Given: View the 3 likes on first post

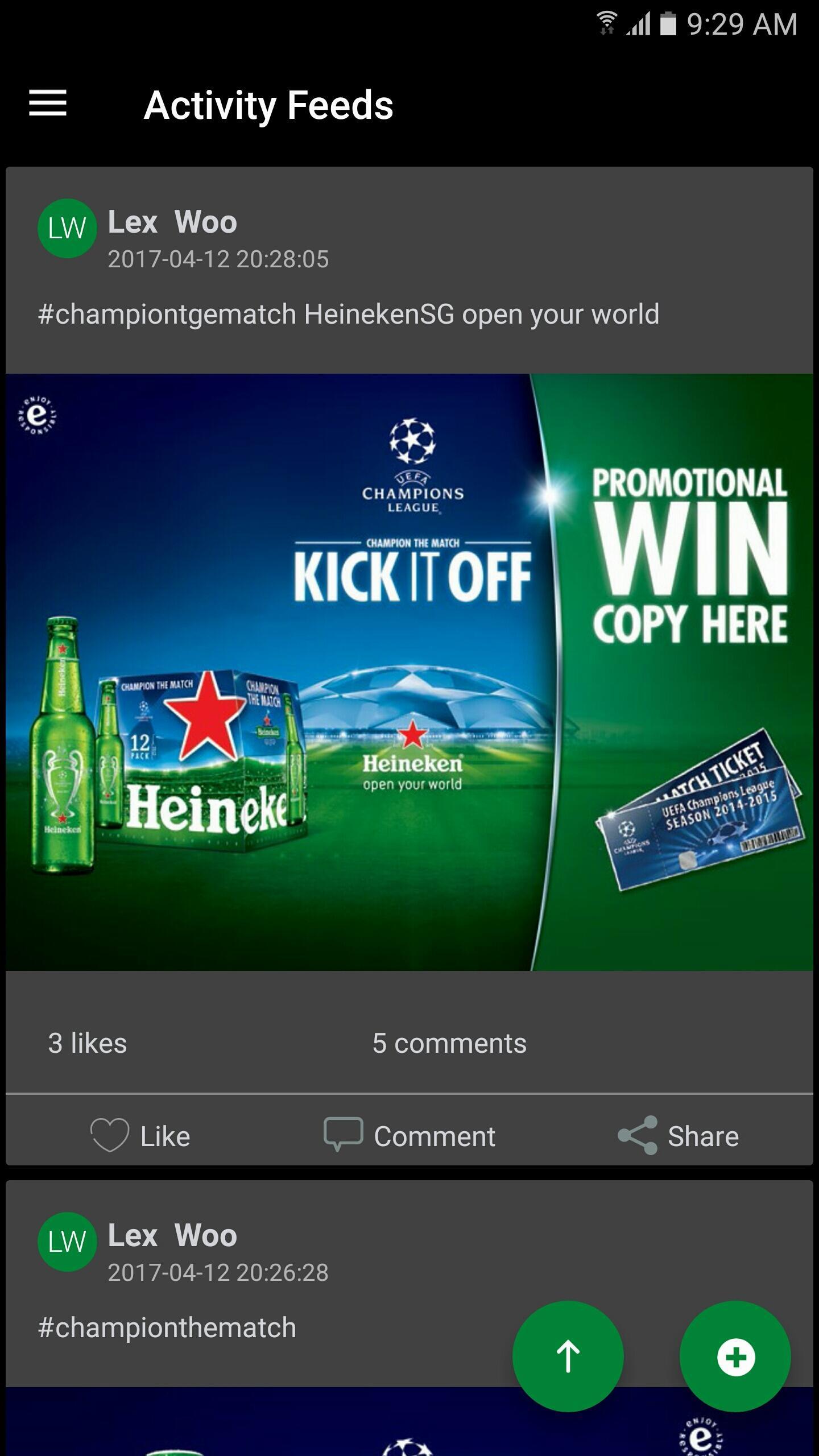Looking at the screenshot, I should coord(88,1044).
